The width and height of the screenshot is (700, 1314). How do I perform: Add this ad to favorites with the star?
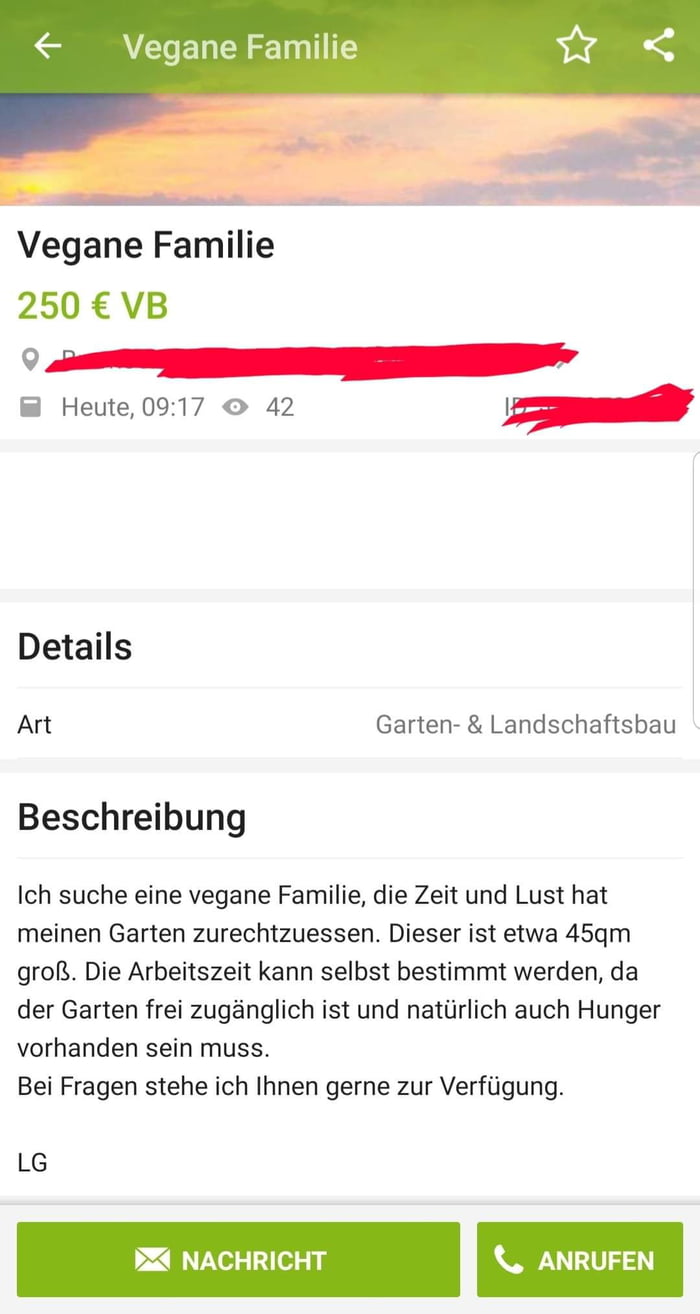click(576, 46)
